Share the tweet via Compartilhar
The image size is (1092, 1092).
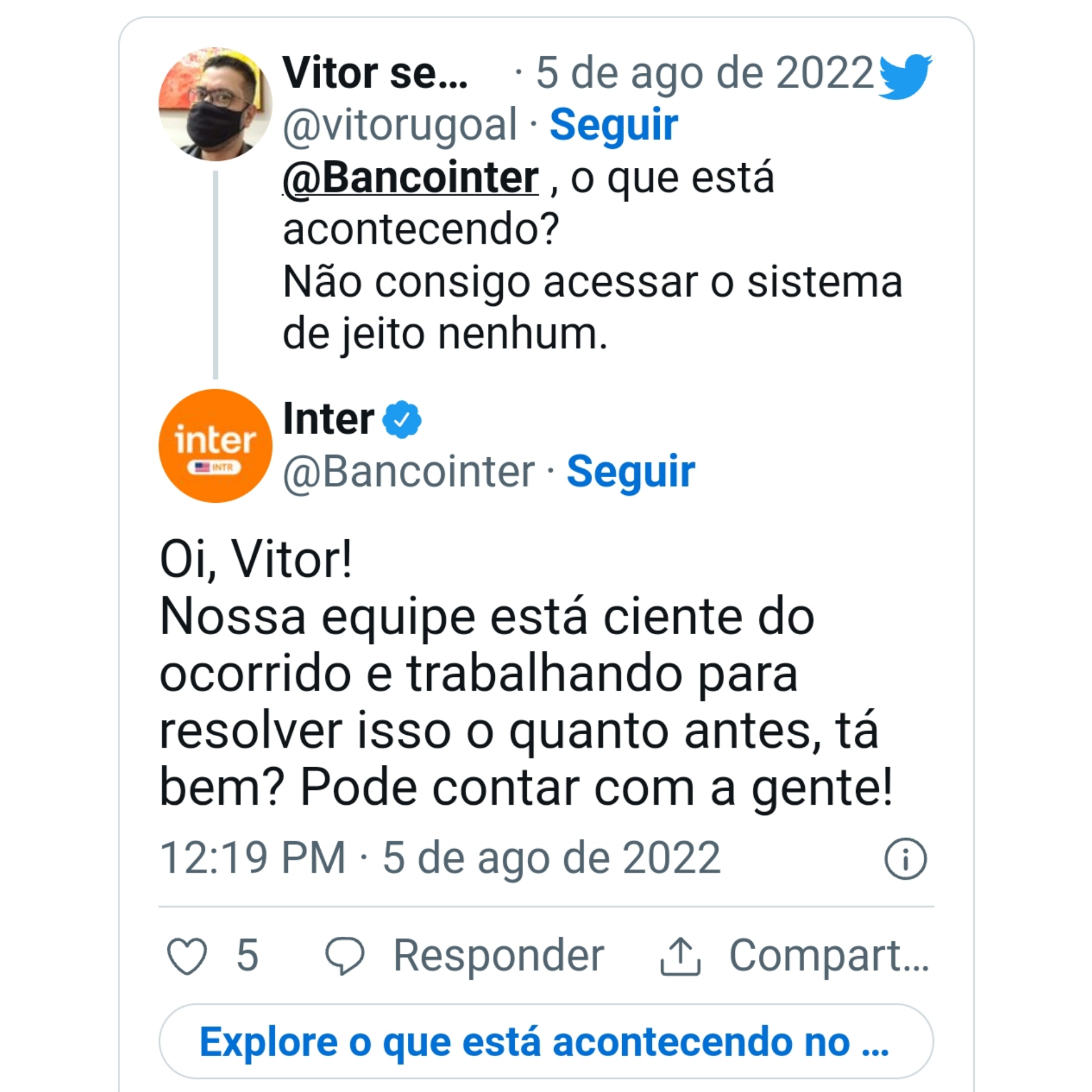795,956
